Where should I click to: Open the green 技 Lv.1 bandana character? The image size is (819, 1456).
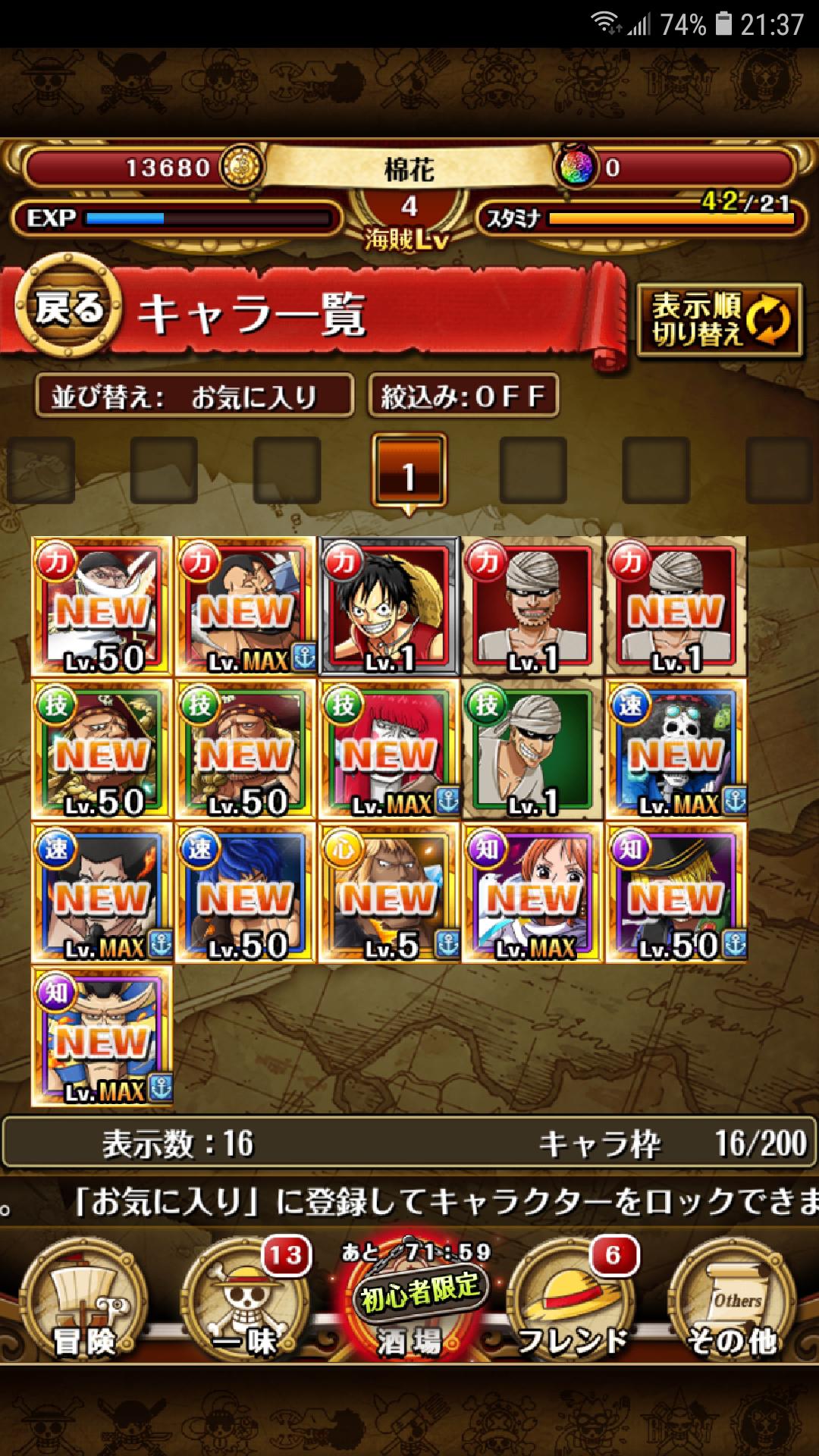pyautogui.click(x=532, y=750)
